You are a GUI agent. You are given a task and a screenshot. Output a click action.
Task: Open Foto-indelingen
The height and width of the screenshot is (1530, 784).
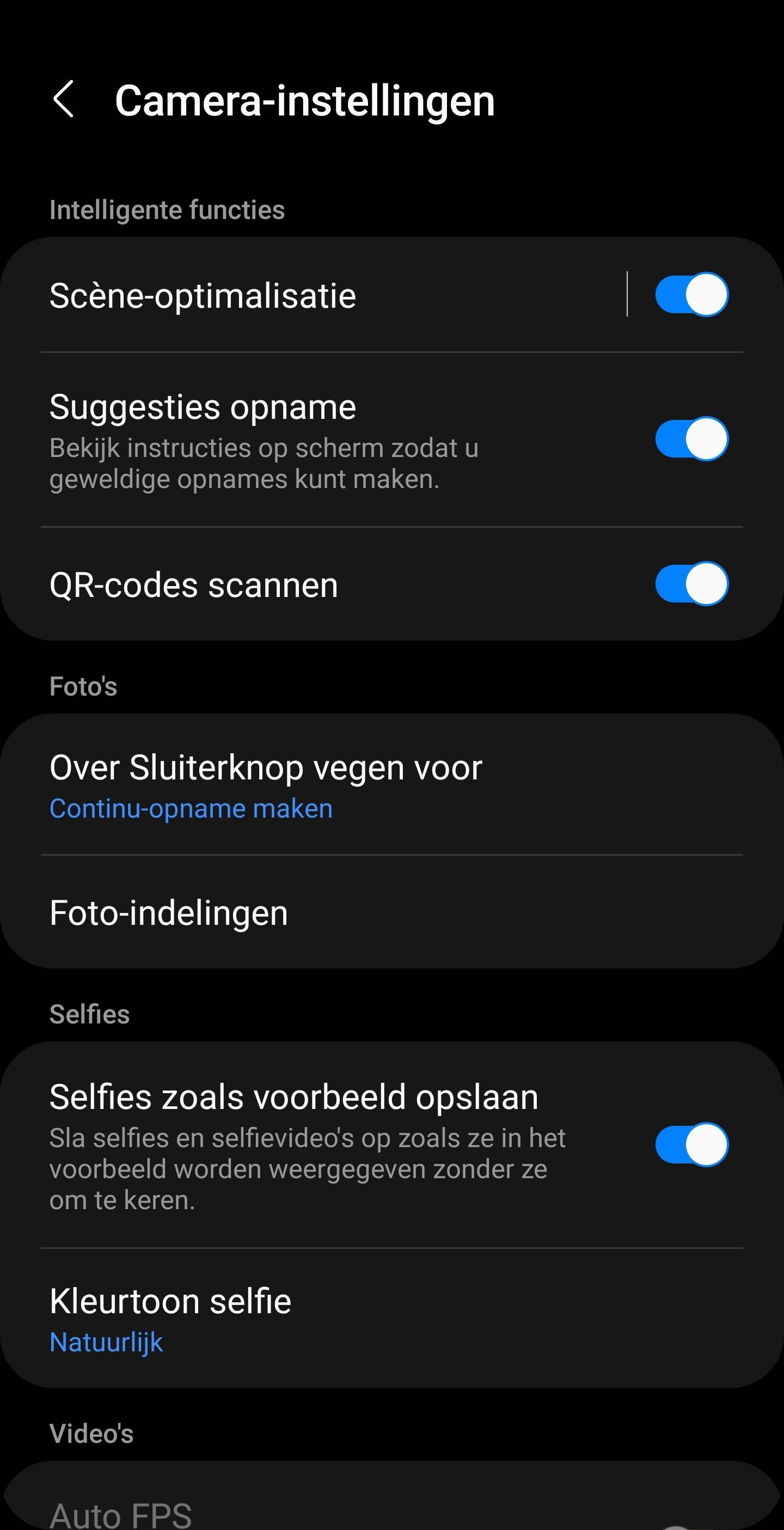coord(391,912)
